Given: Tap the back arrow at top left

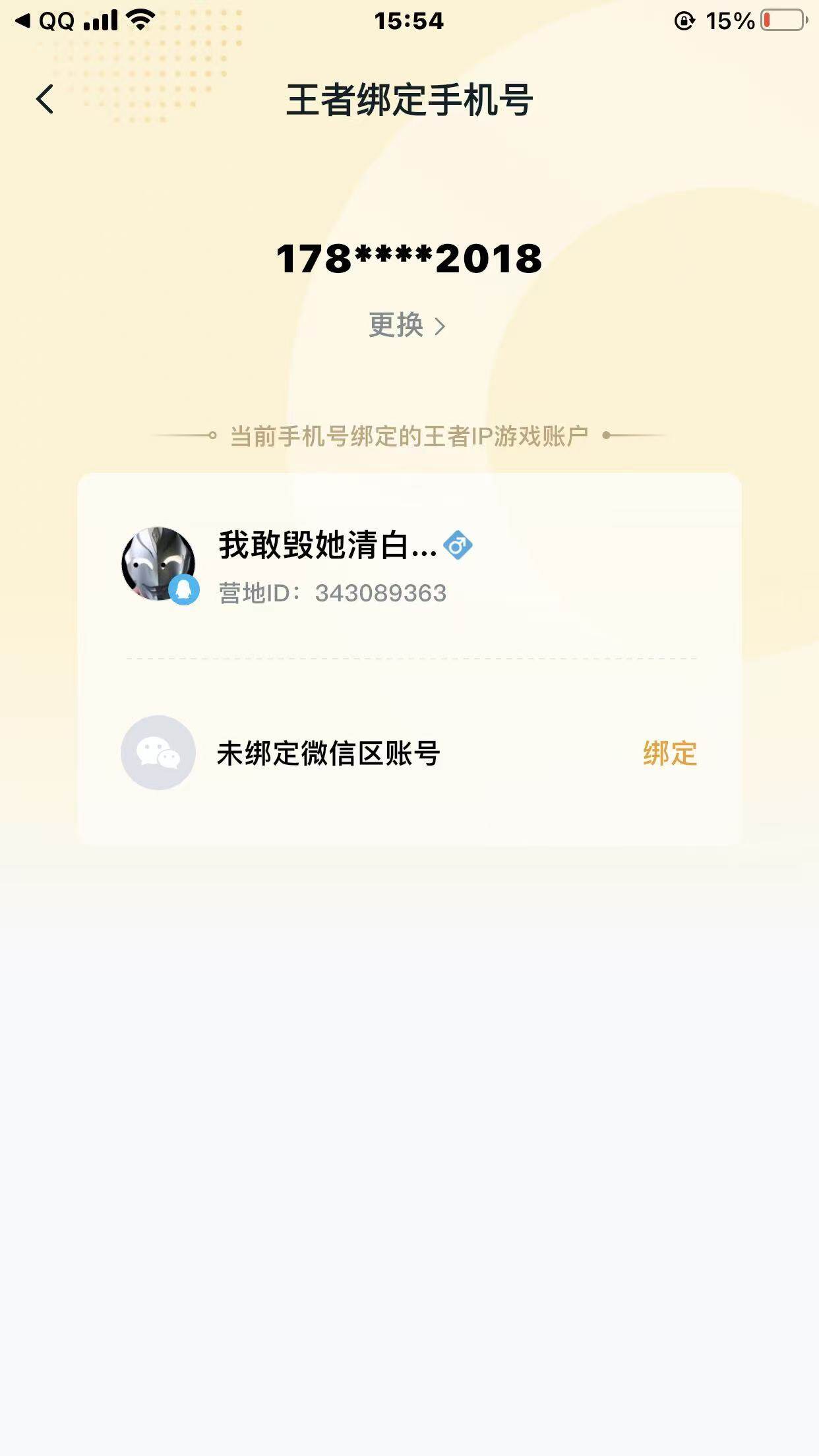Looking at the screenshot, I should (x=44, y=99).
